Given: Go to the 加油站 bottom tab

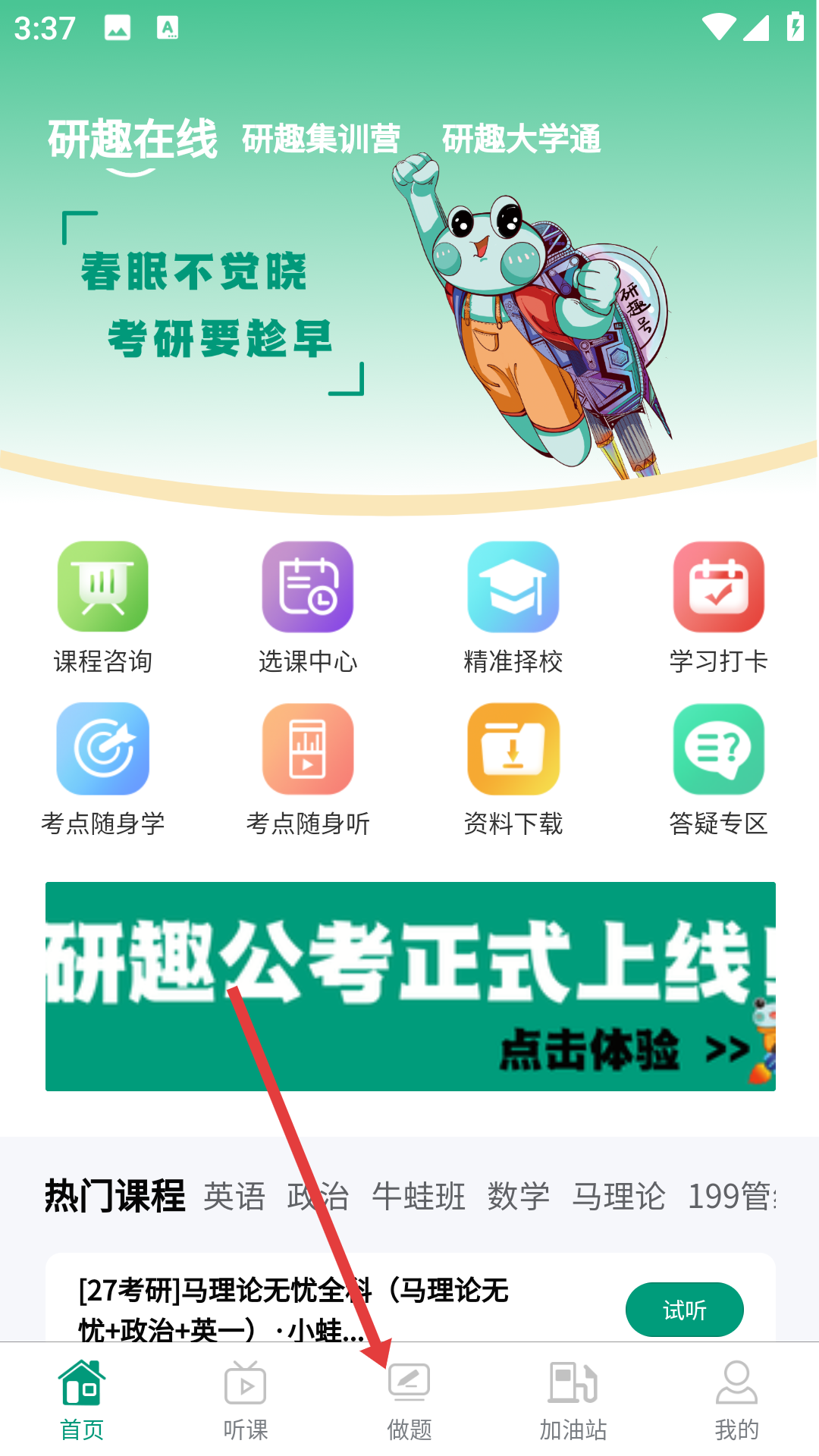Looking at the screenshot, I should pos(573,1401).
